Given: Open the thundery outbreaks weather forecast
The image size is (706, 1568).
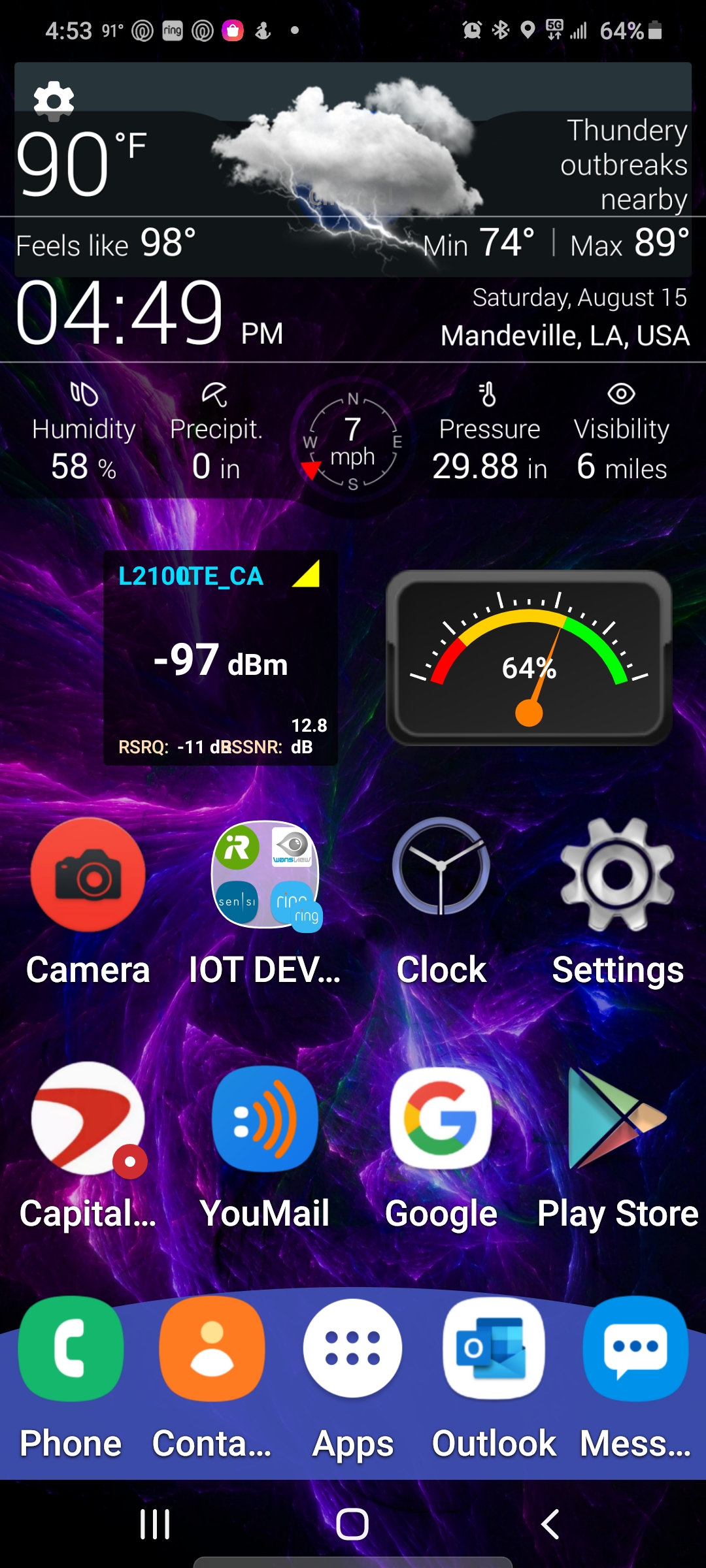Looking at the screenshot, I should (x=624, y=165).
